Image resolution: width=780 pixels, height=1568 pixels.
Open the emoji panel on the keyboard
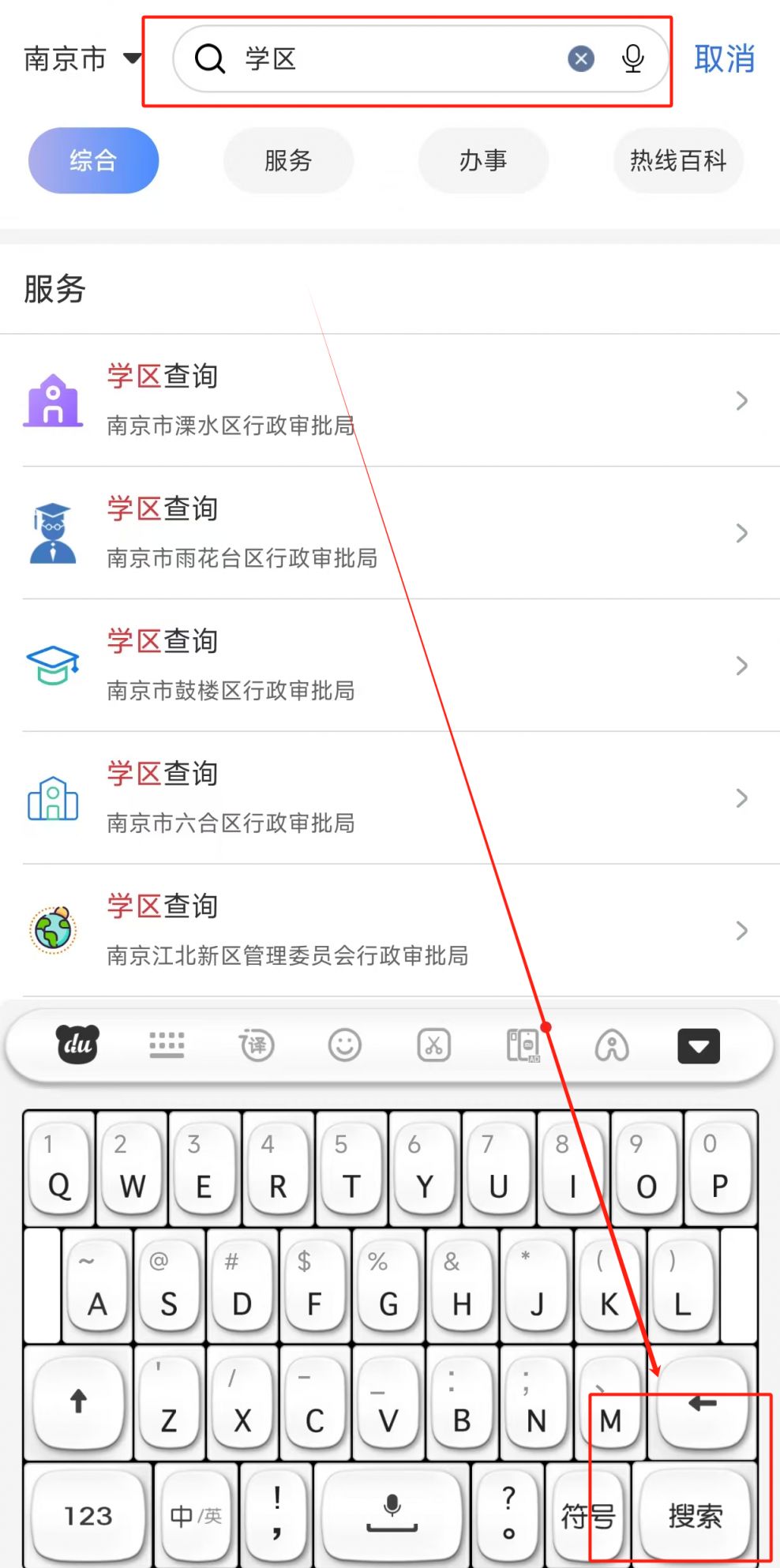coord(345,1046)
